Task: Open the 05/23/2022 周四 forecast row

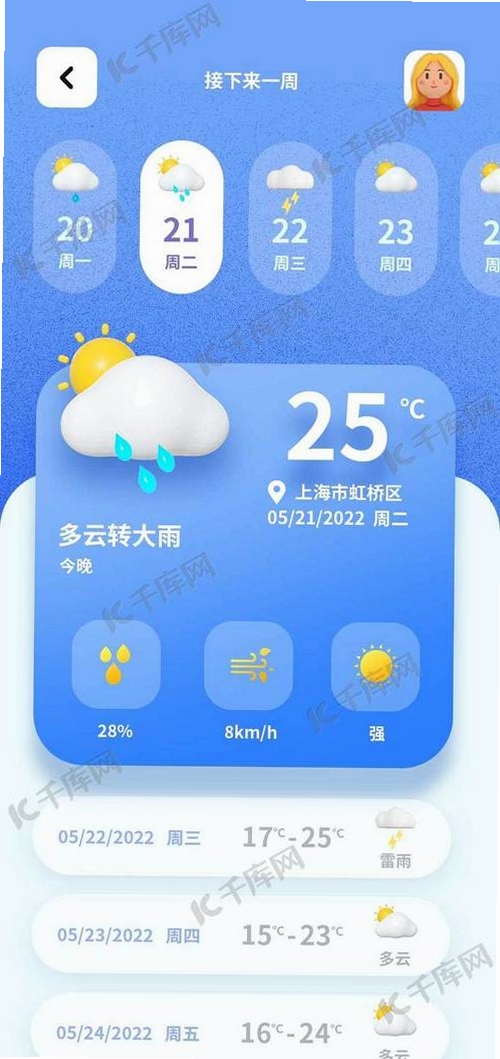Action: [x=241, y=935]
